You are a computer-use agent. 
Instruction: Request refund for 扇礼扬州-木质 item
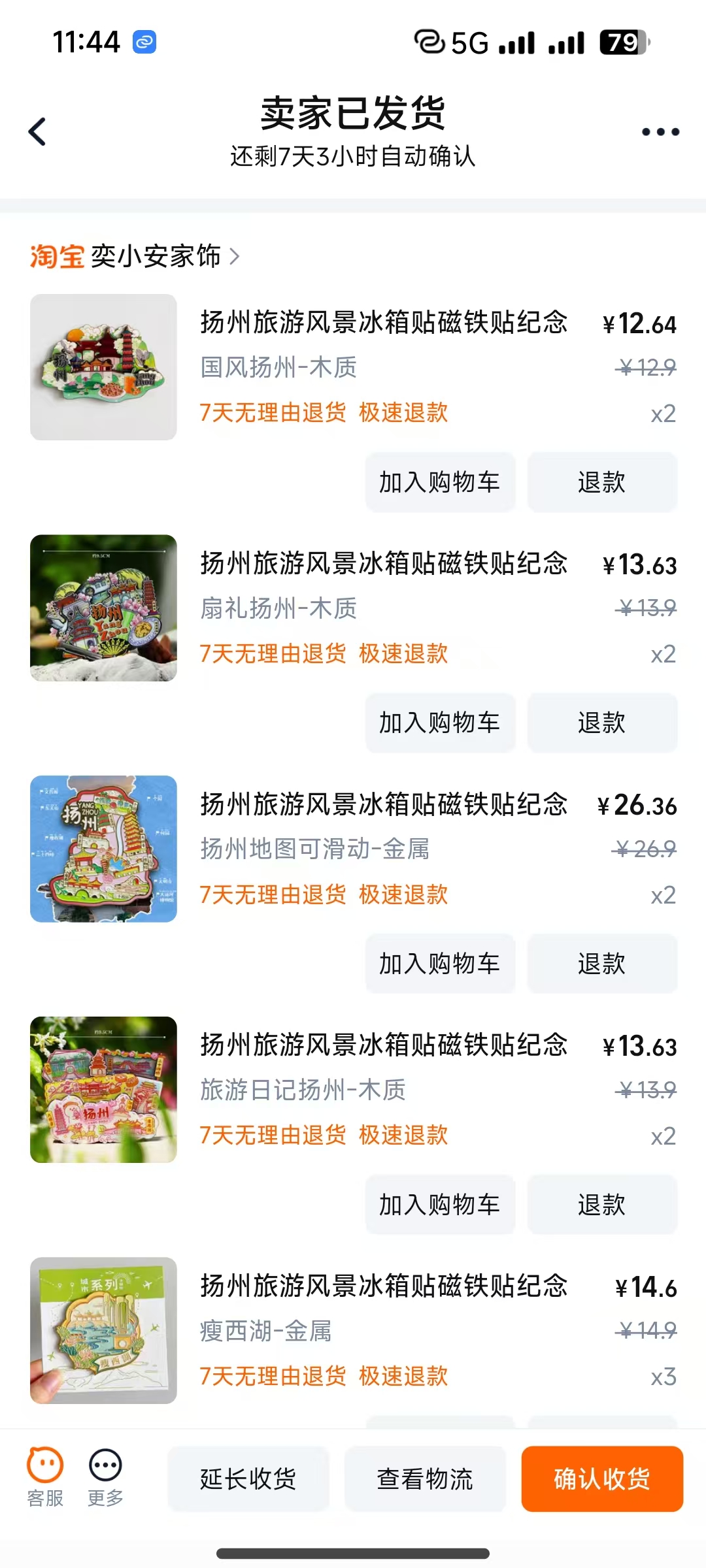(x=601, y=723)
